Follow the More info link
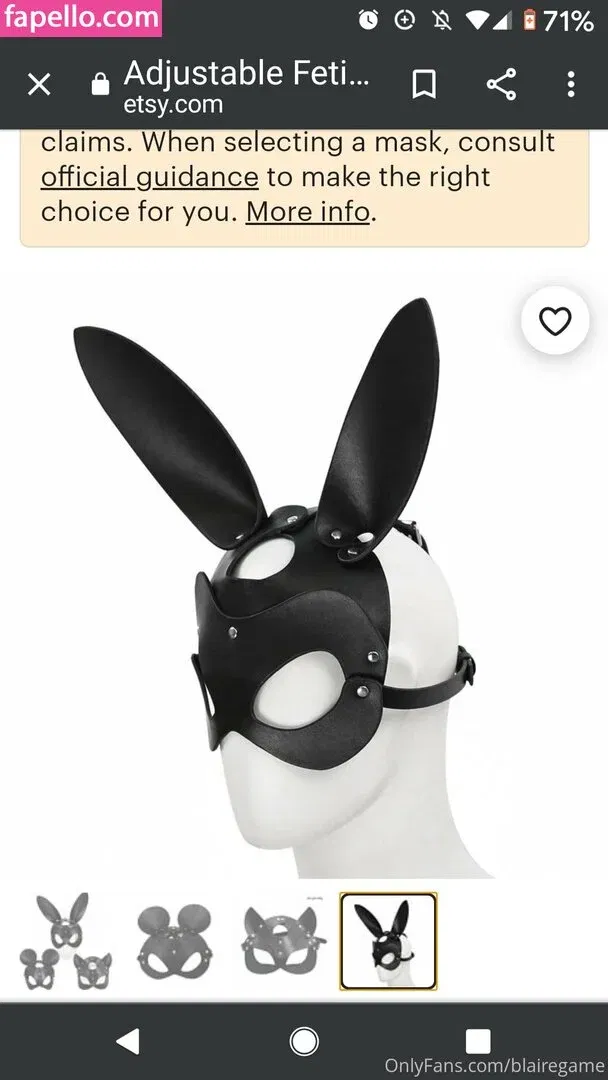The image size is (608, 1080). click(x=308, y=212)
